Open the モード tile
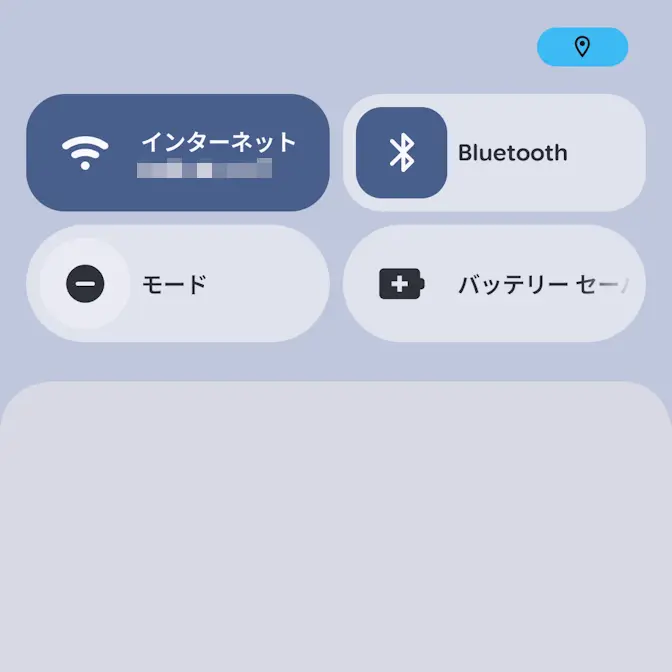The width and height of the screenshot is (672, 672). click(177, 284)
